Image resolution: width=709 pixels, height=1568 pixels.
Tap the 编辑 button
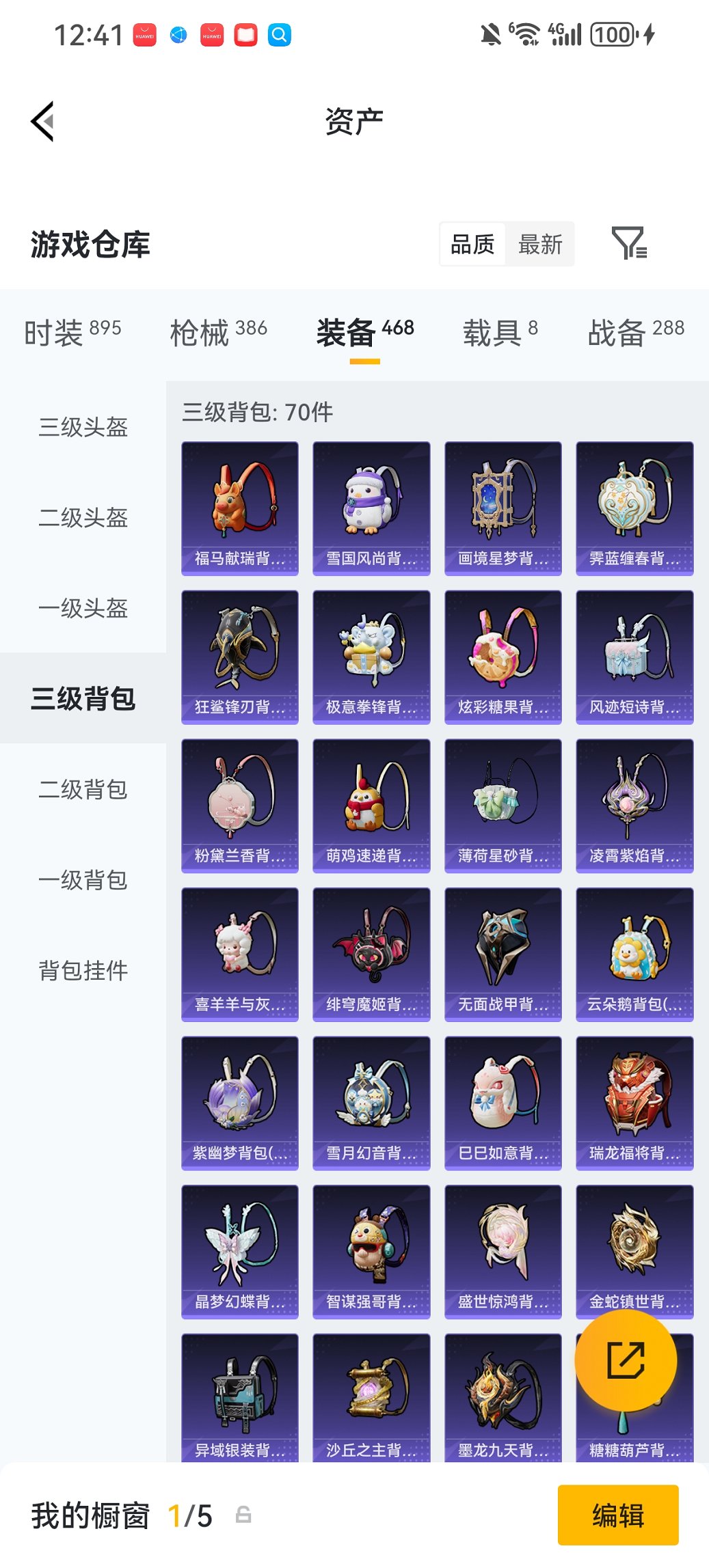click(617, 1515)
